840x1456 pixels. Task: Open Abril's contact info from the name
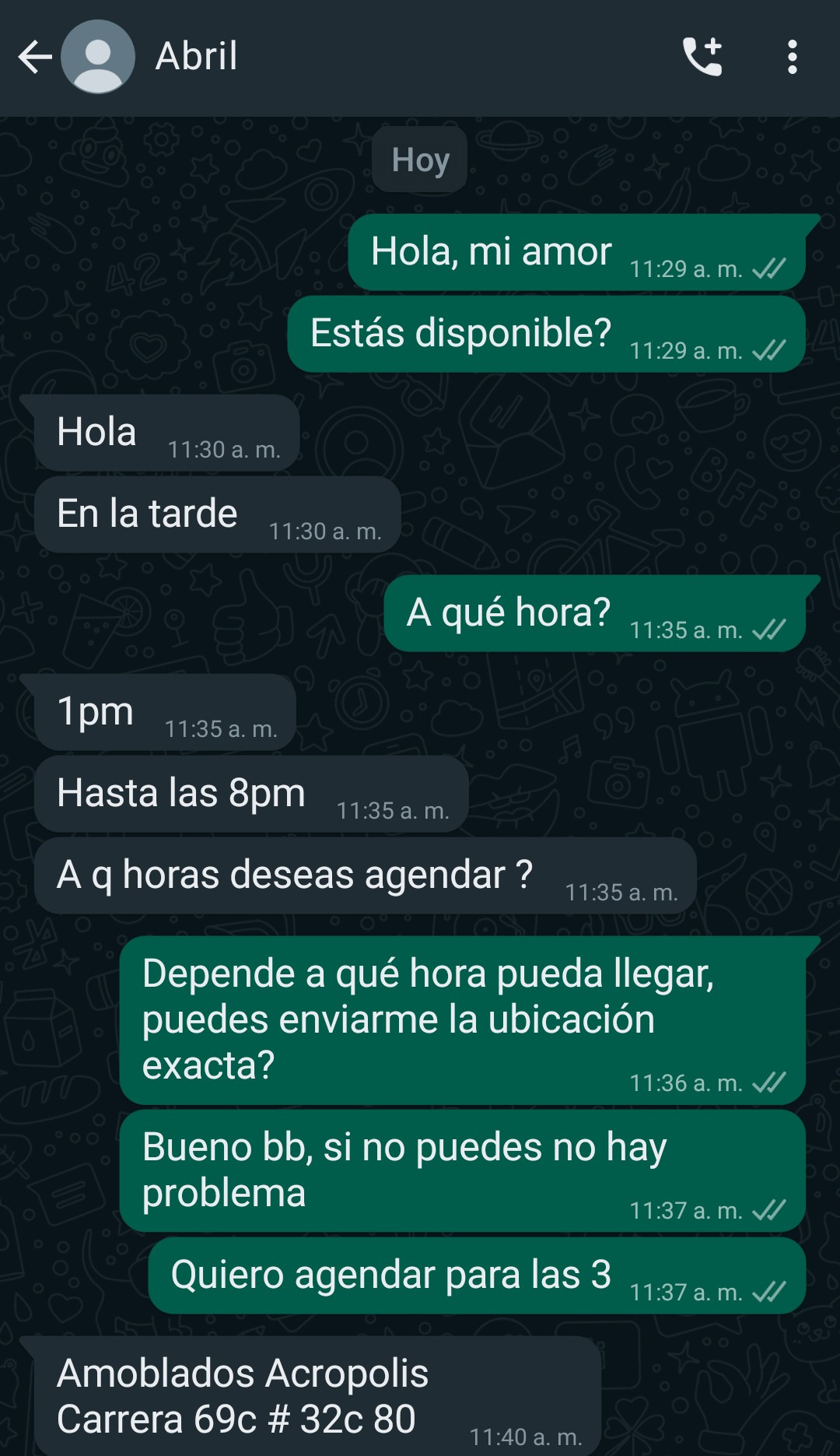tap(196, 56)
